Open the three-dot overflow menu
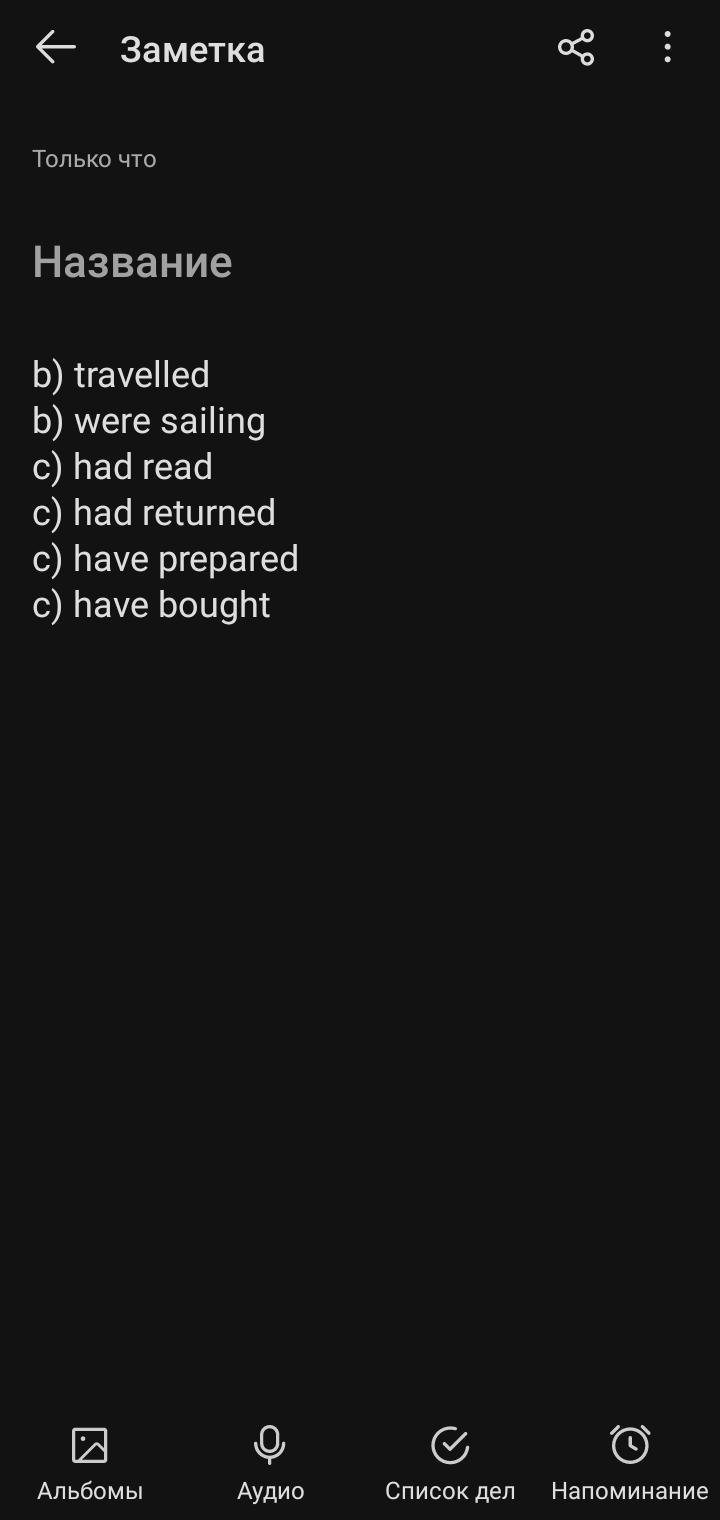 (667, 47)
